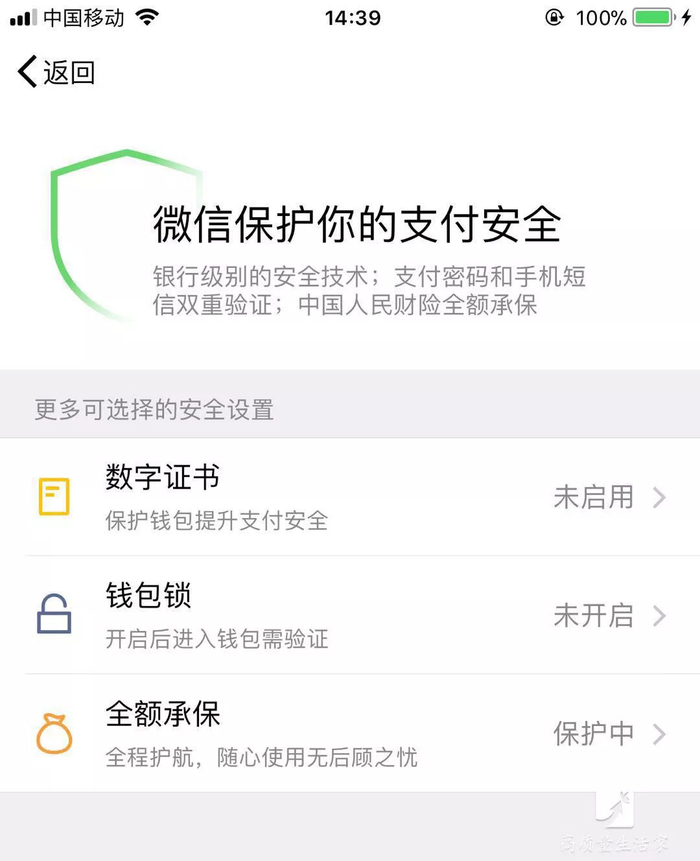This screenshot has width=700, height=861.
Task: Open the 钱包锁 setting row
Action: 350,615
